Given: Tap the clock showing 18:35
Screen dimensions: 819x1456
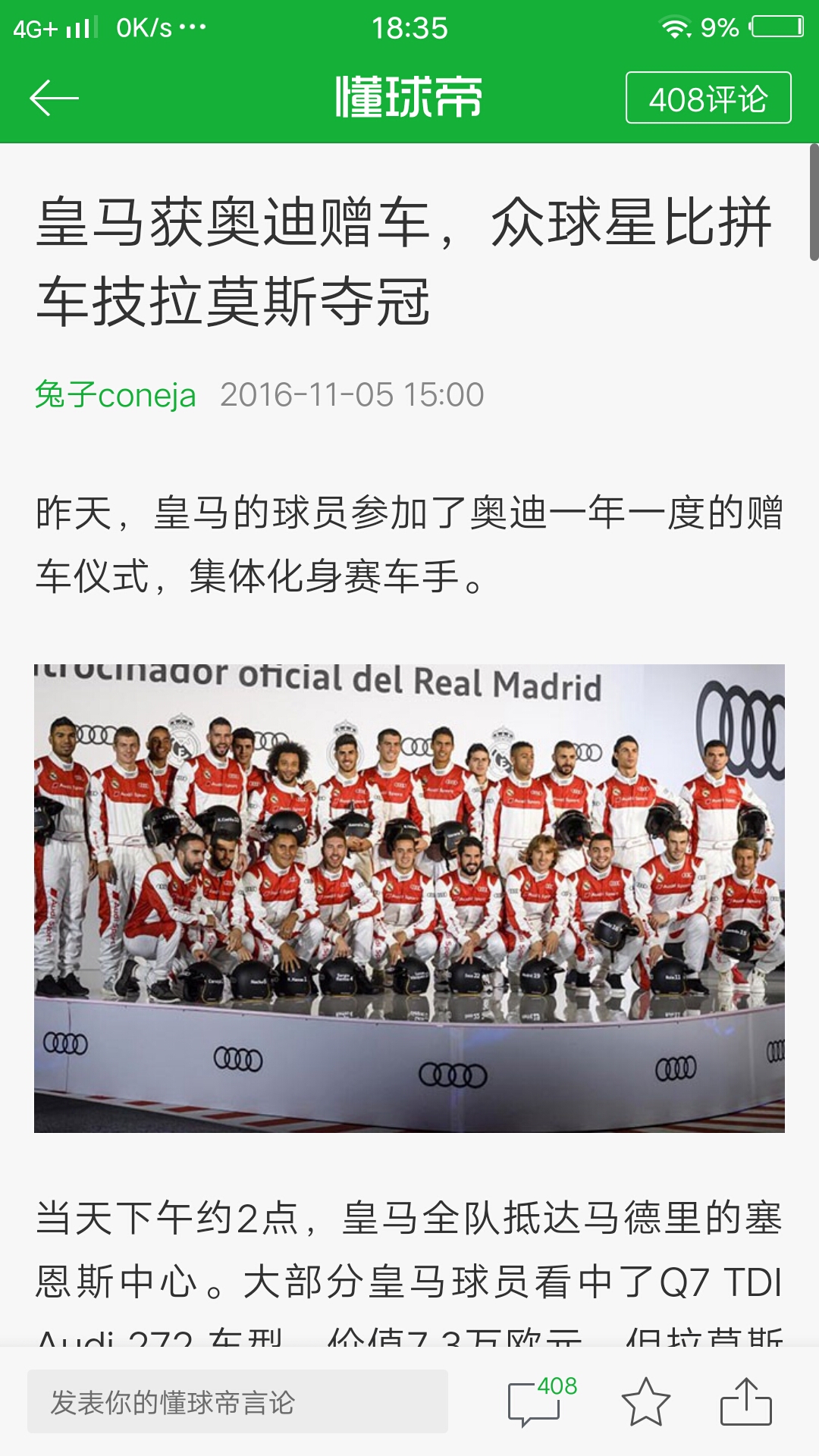Looking at the screenshot, I should tap(409, 25).
